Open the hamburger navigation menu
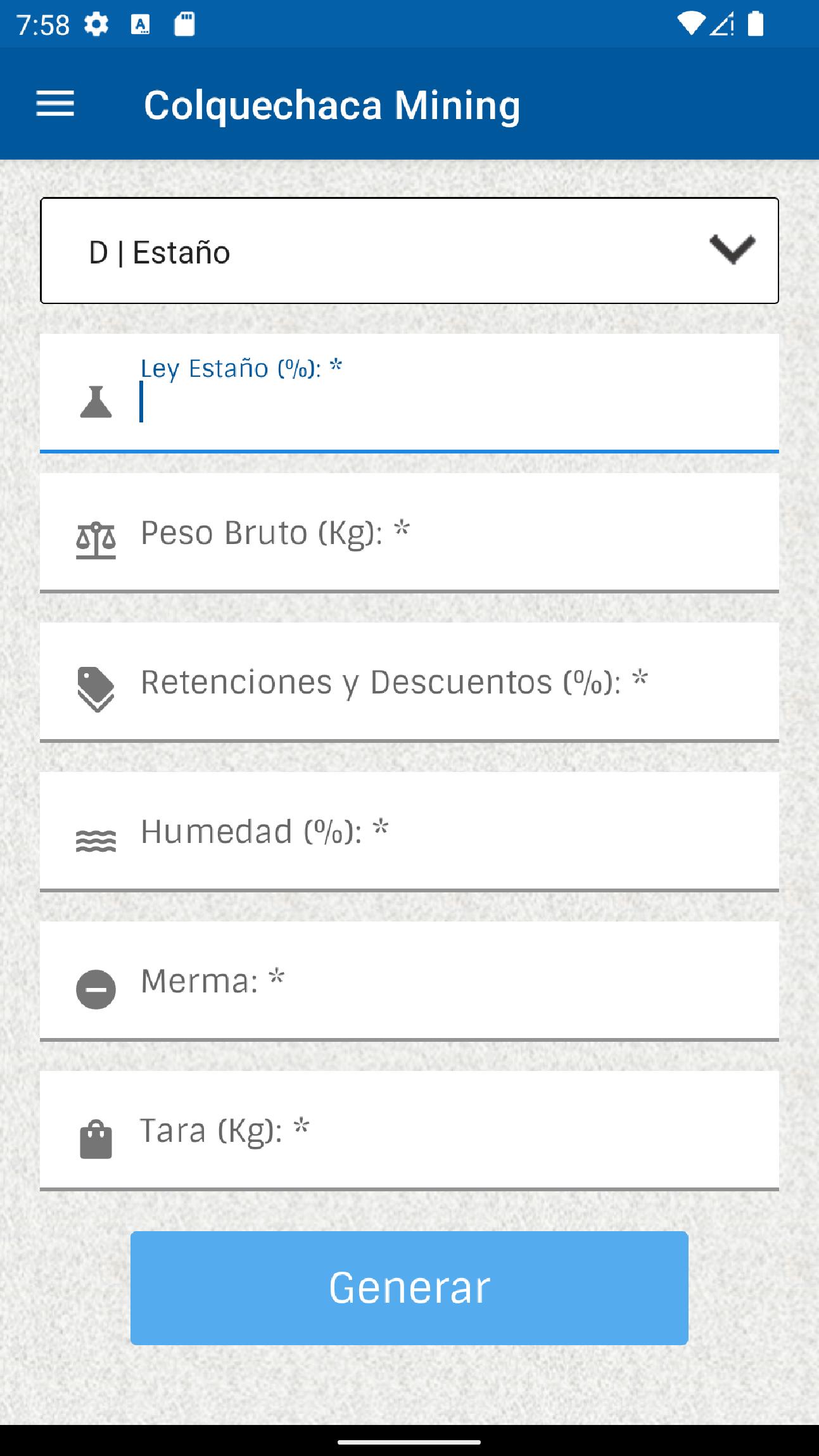The width and height of the screenshot is (819, 1456). pos(55,104)
